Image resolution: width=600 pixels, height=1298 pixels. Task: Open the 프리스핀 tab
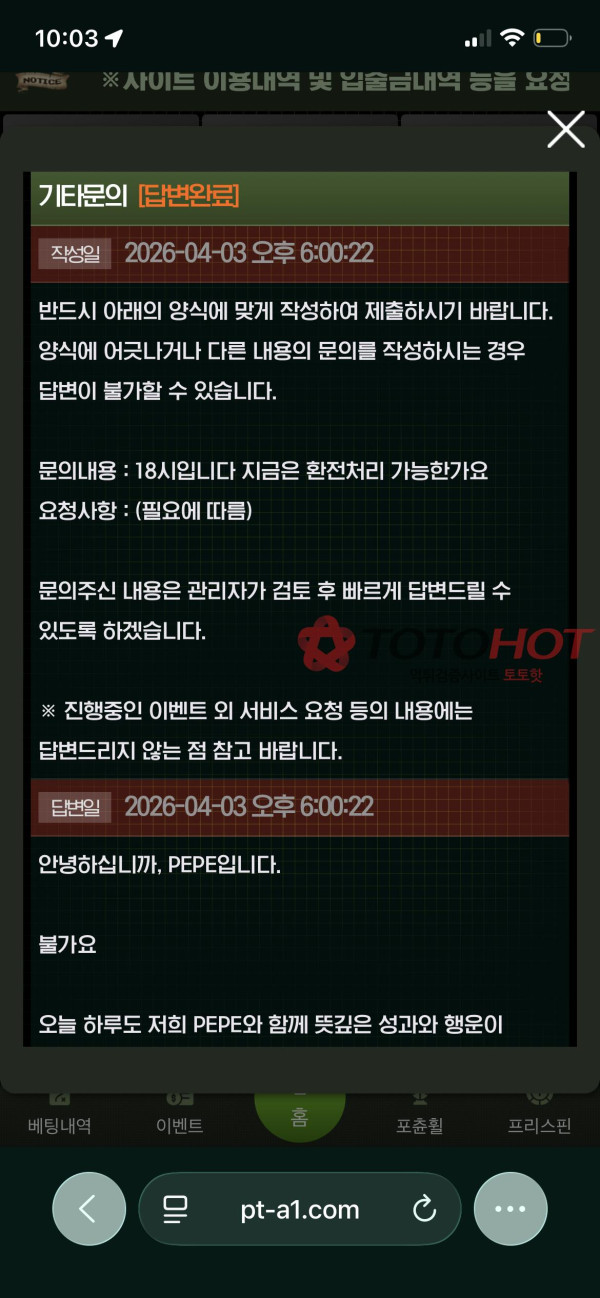pyautogui.click(x=539, y=1115)
